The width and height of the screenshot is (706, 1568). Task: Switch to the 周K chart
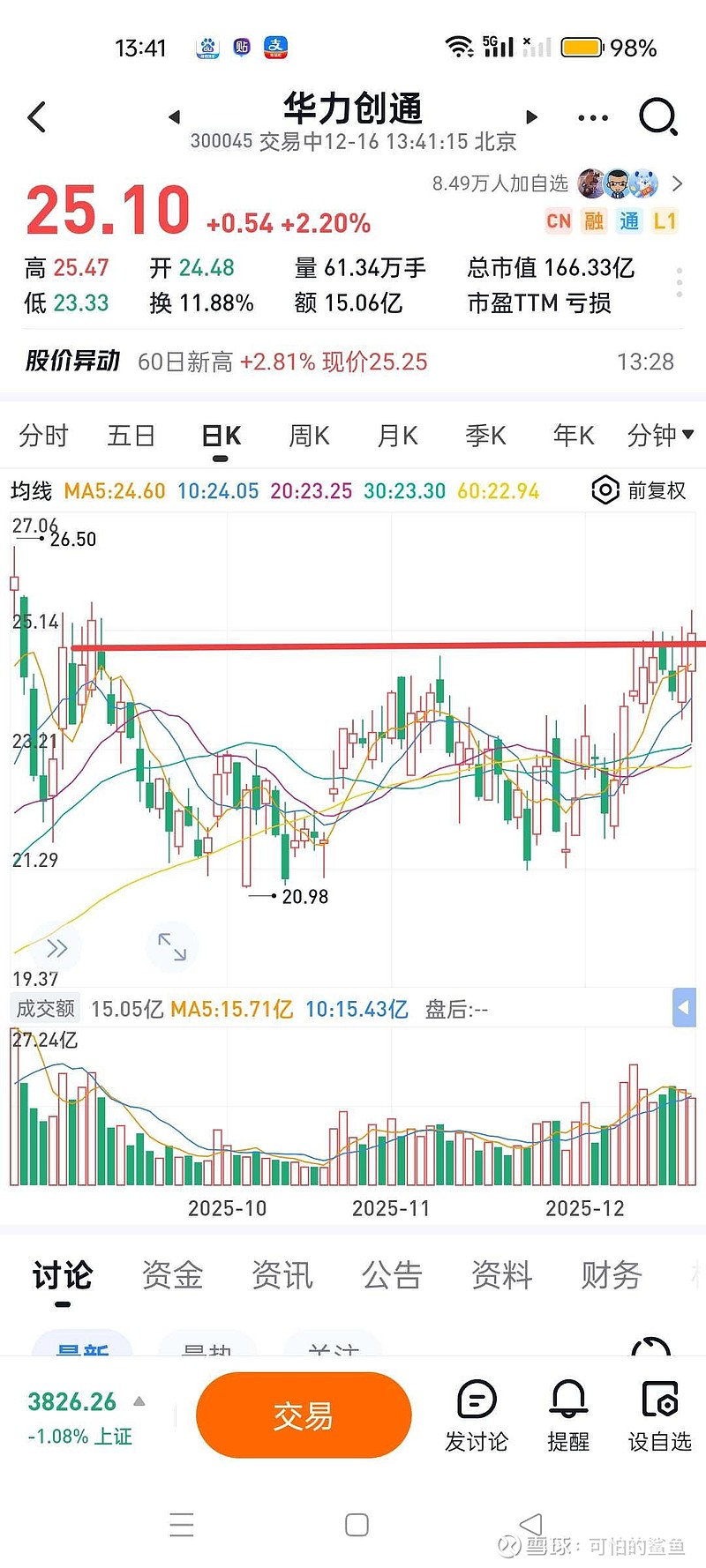point(309,436)
